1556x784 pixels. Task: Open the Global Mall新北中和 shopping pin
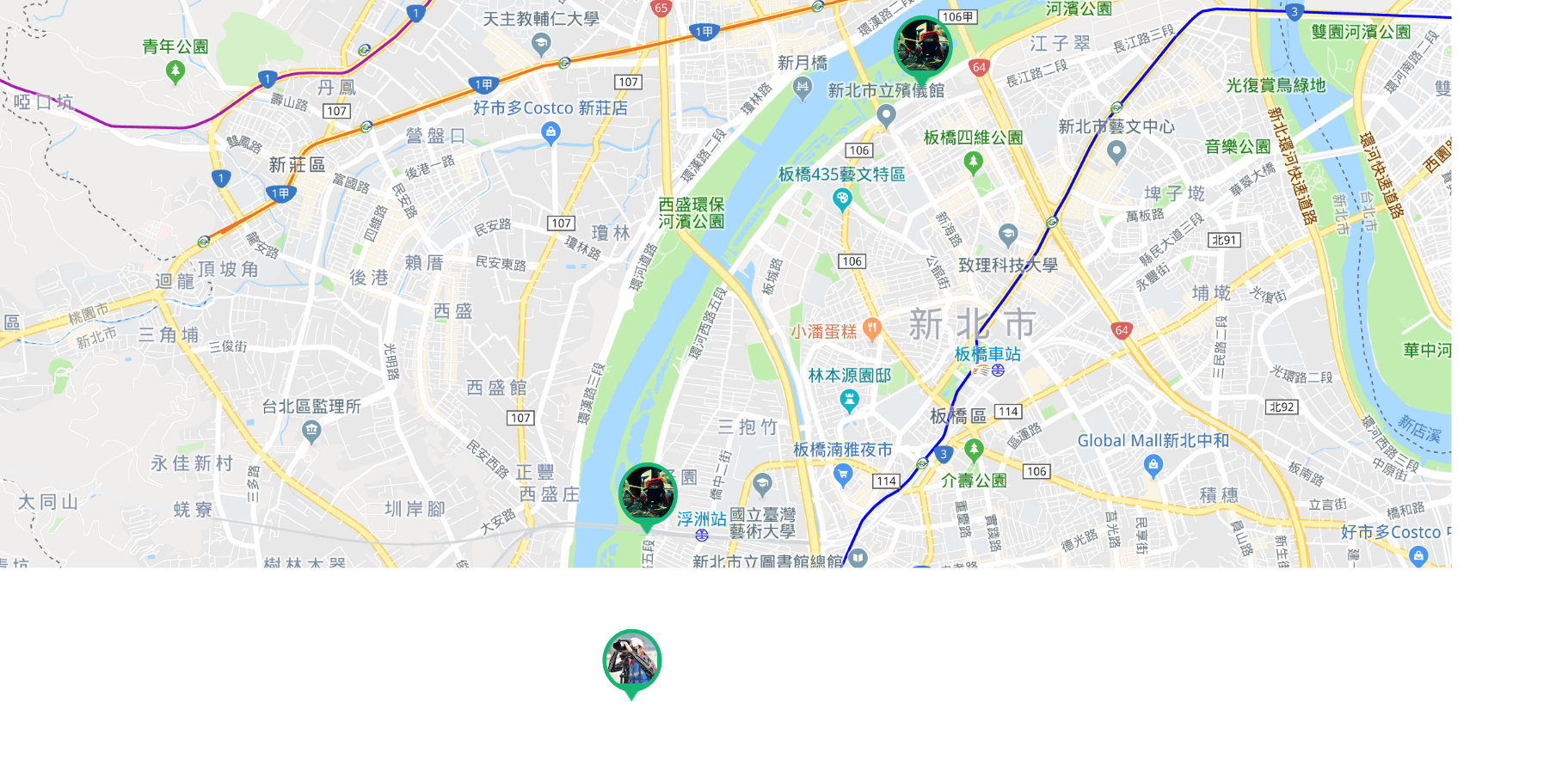click(1153, 465)
